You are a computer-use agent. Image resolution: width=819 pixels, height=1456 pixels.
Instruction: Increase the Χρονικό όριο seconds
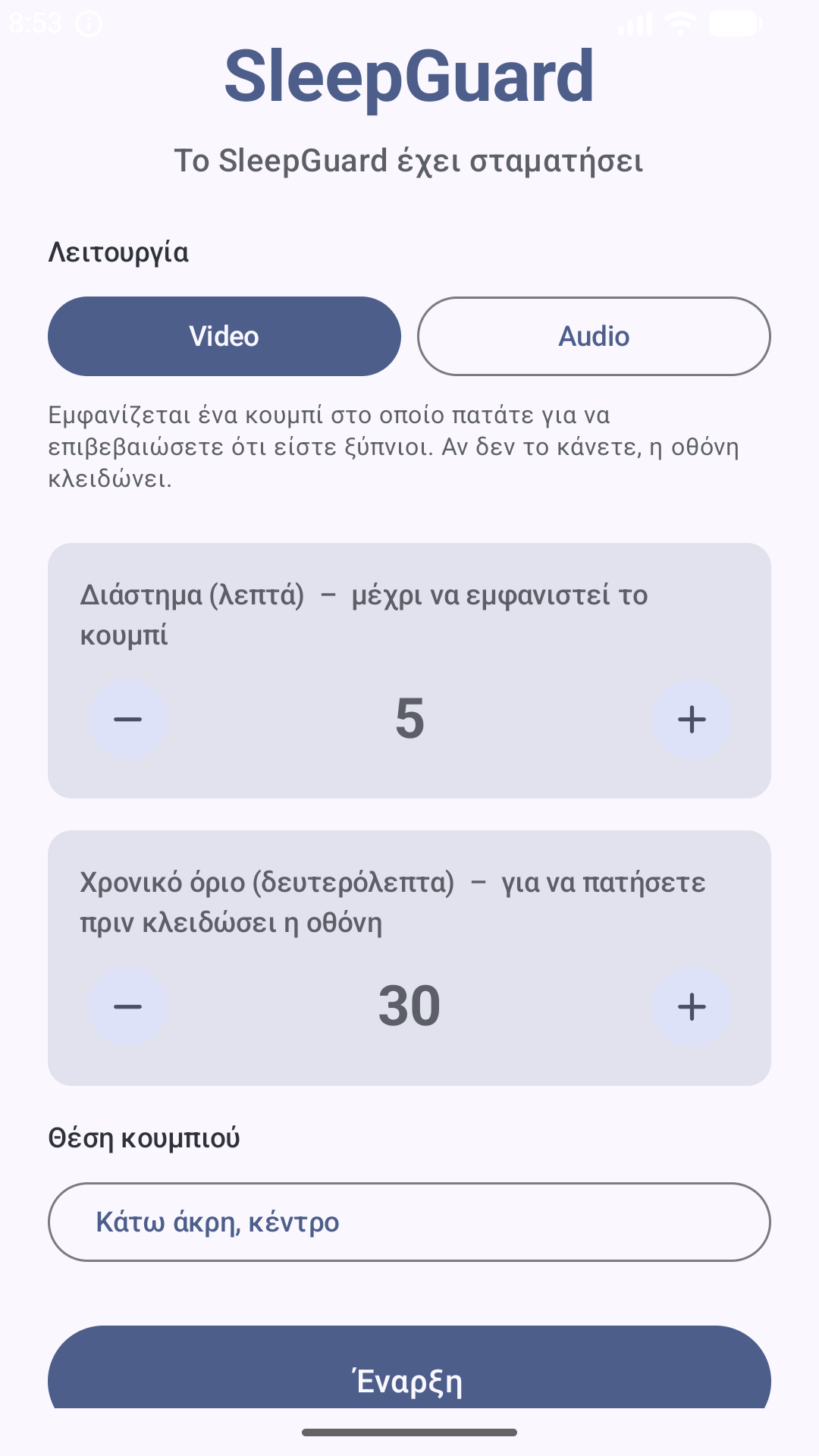click(x=692, y=1006)
